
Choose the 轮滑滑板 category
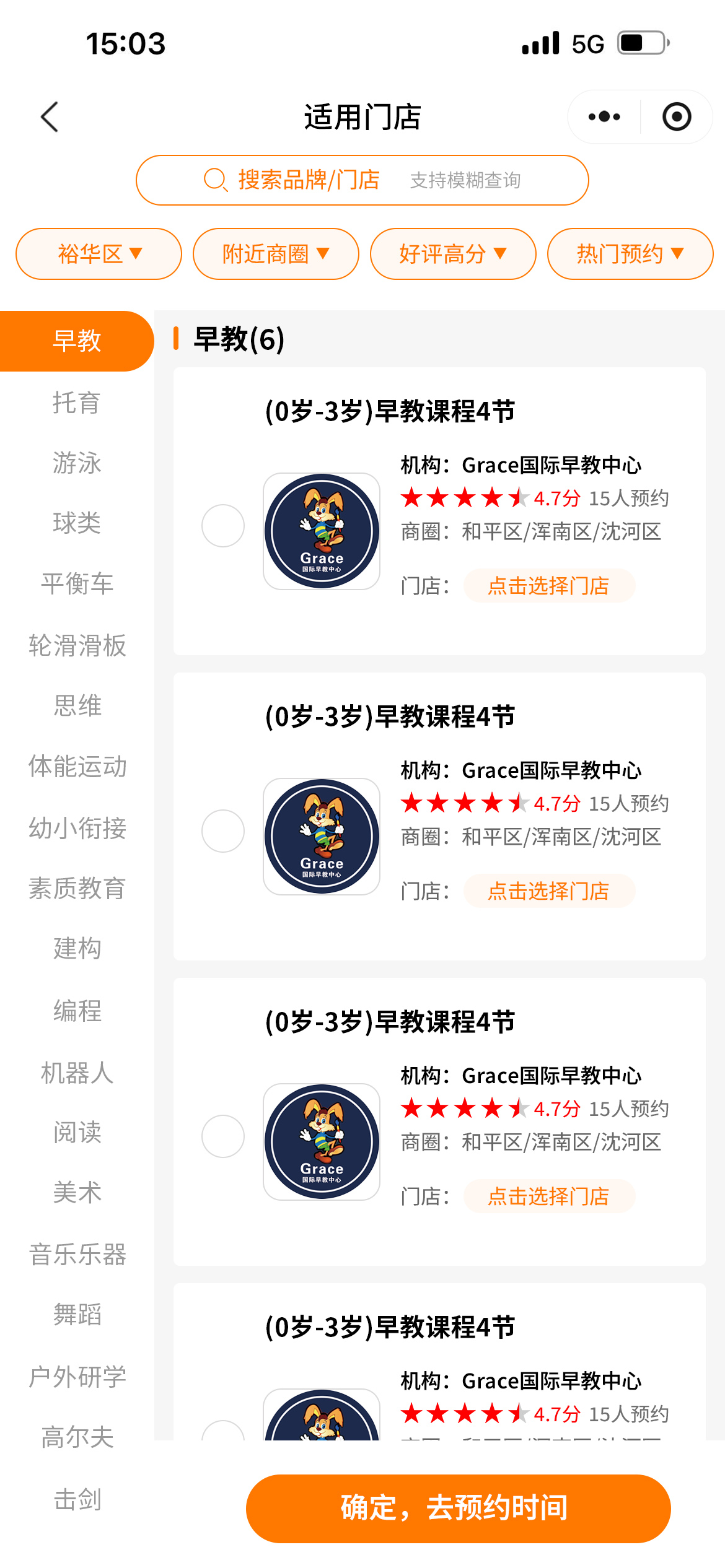click(x=77, y=645)
